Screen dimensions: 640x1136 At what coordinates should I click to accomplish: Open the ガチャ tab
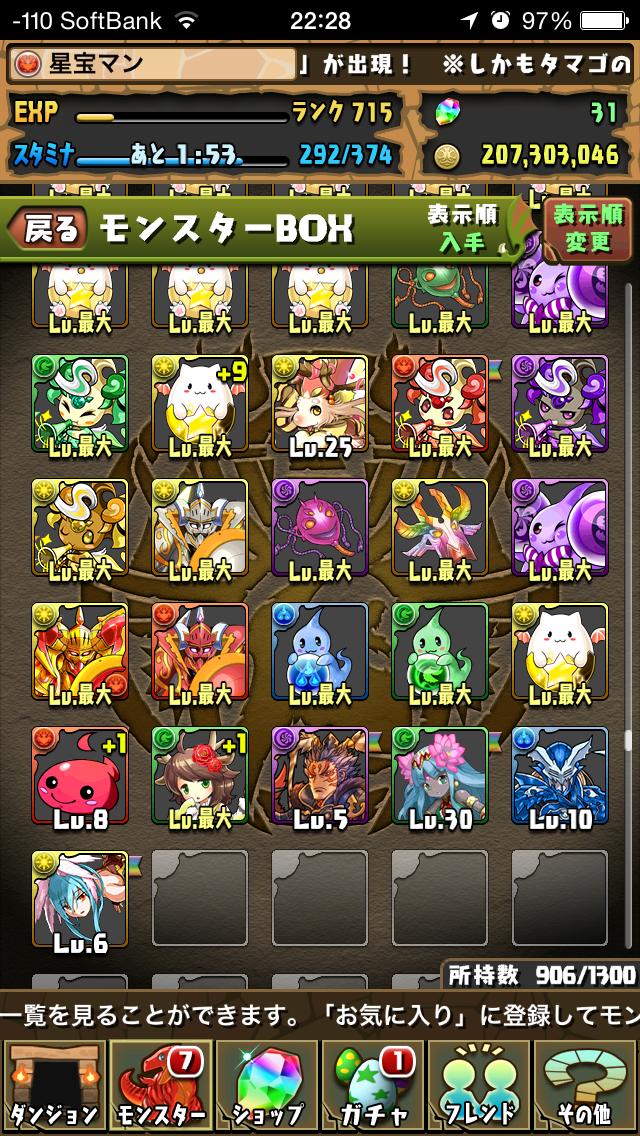[x=373, y=1086]
